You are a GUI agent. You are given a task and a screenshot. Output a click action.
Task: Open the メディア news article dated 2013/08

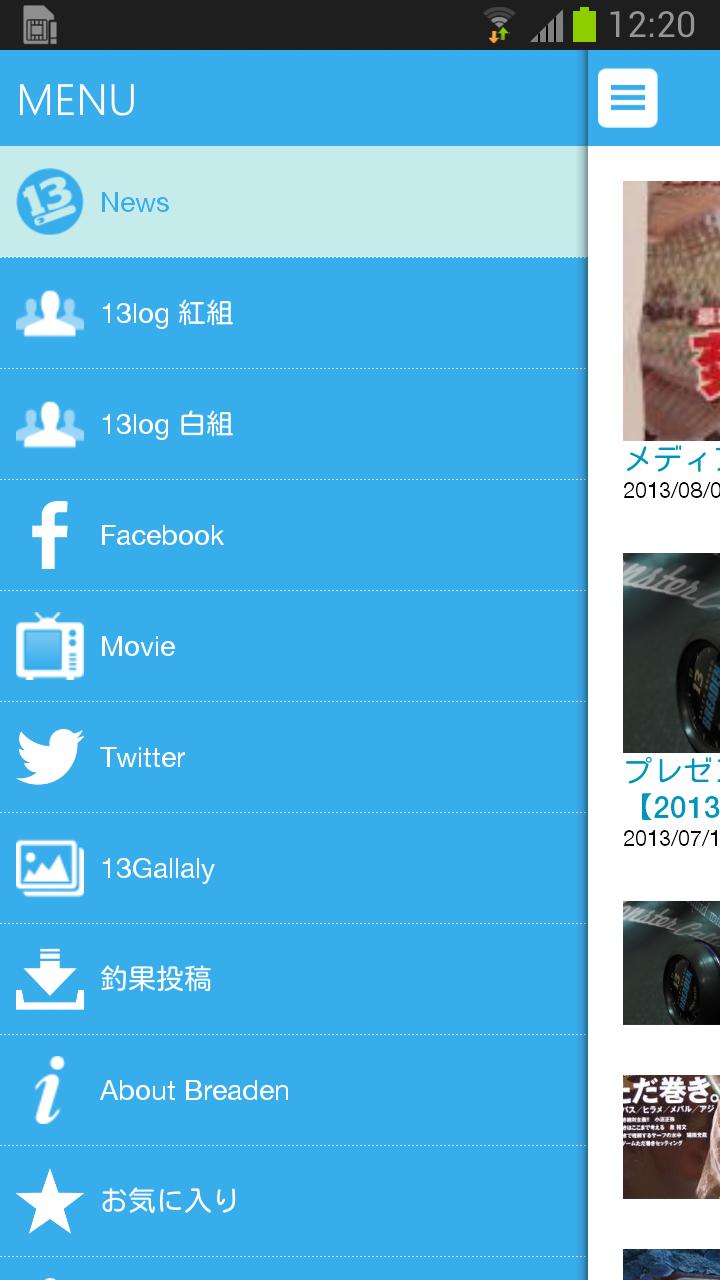coord(671,459)
